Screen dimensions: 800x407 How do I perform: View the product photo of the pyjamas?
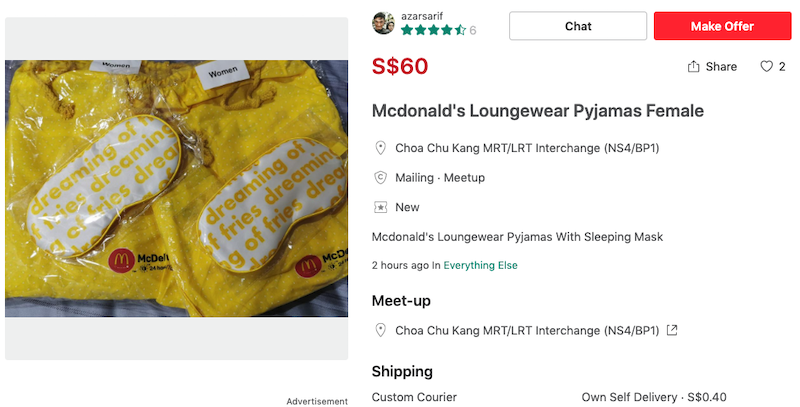(x=176, y=188)
